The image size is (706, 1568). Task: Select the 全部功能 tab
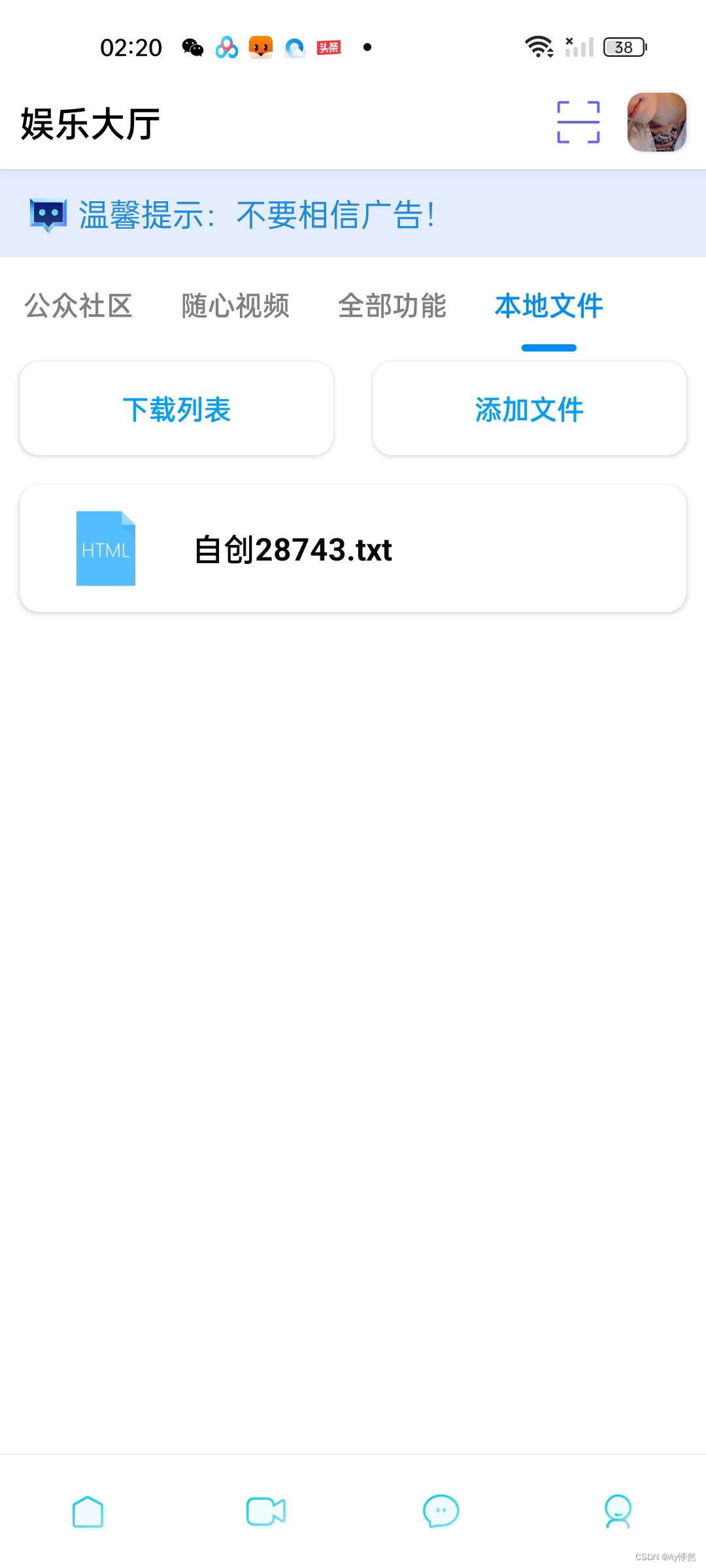pyautogui.click(x=392, y=306)
